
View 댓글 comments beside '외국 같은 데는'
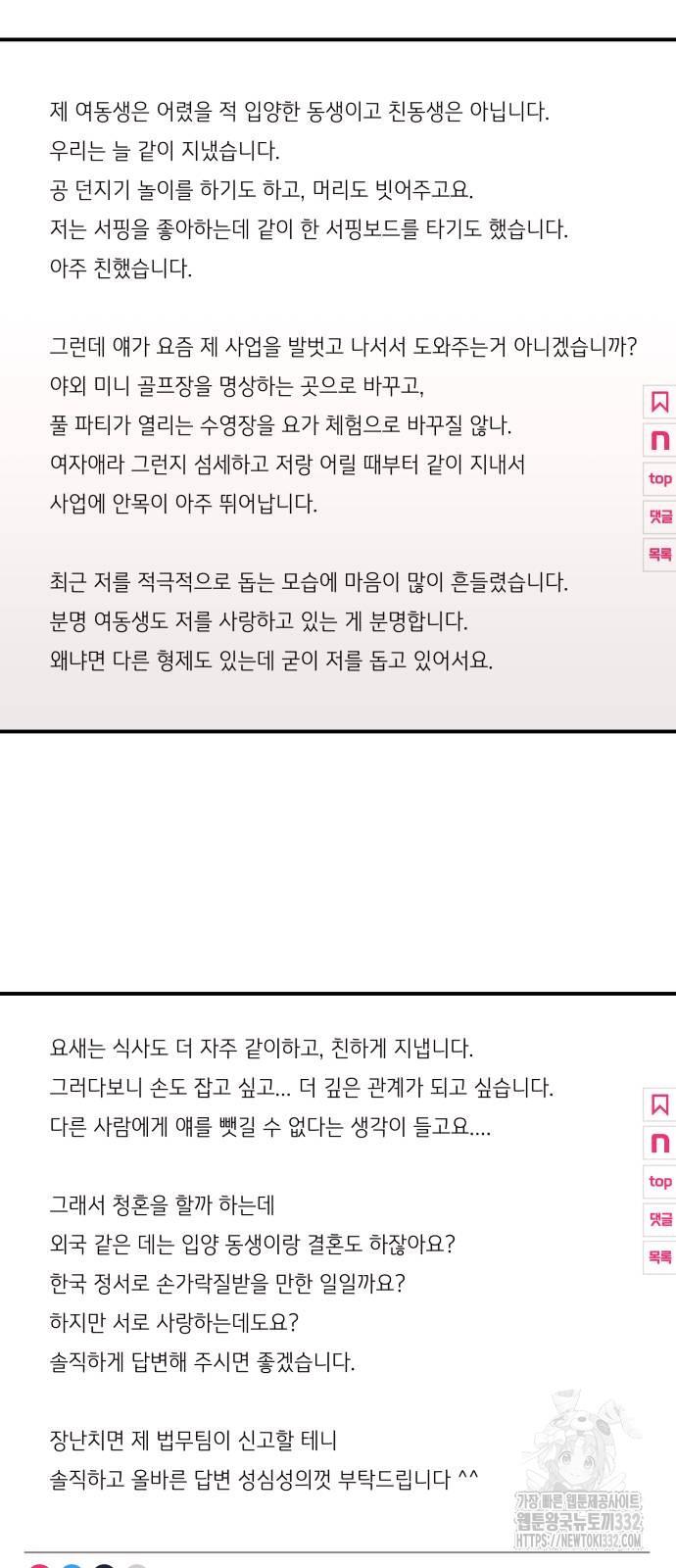659,1219
